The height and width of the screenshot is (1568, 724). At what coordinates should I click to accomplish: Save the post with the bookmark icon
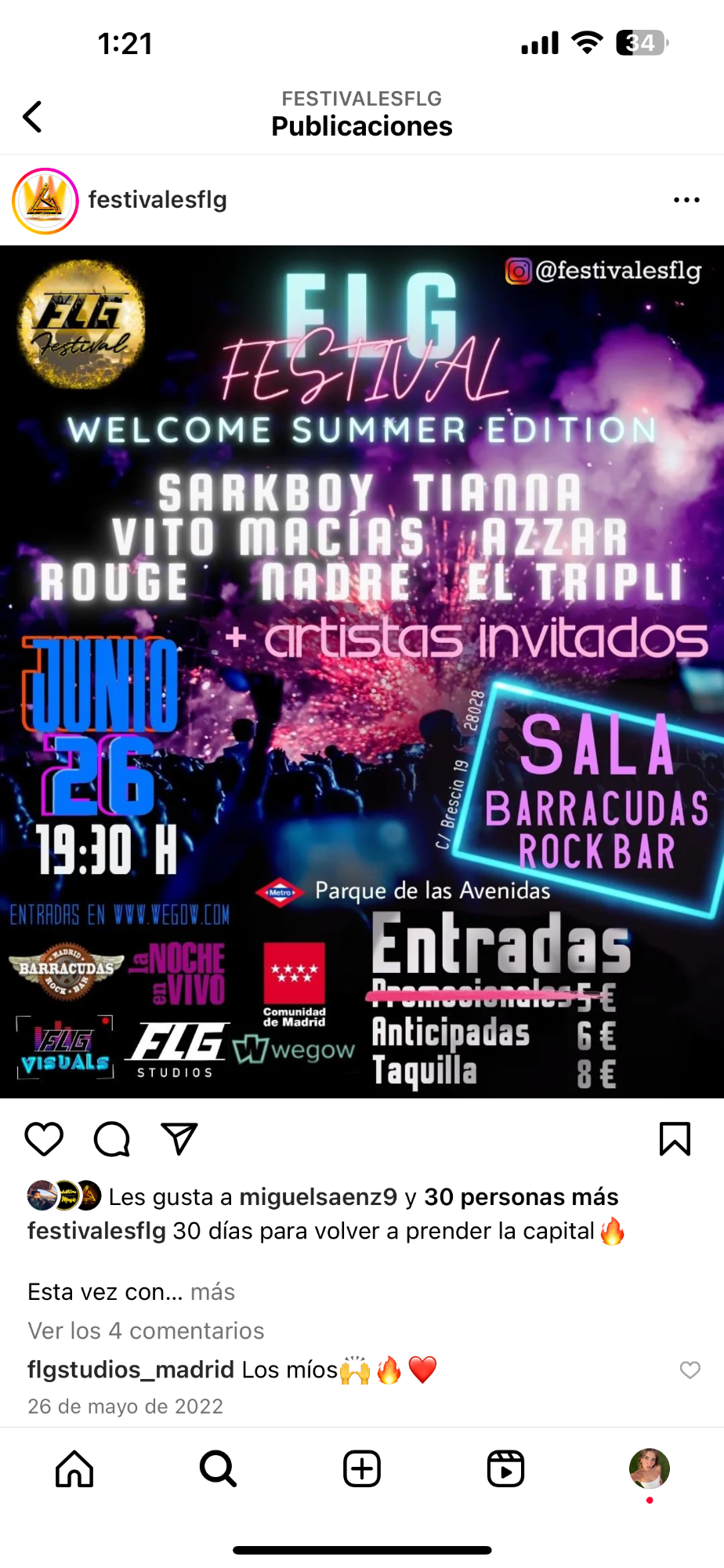tap(675, 1138)
